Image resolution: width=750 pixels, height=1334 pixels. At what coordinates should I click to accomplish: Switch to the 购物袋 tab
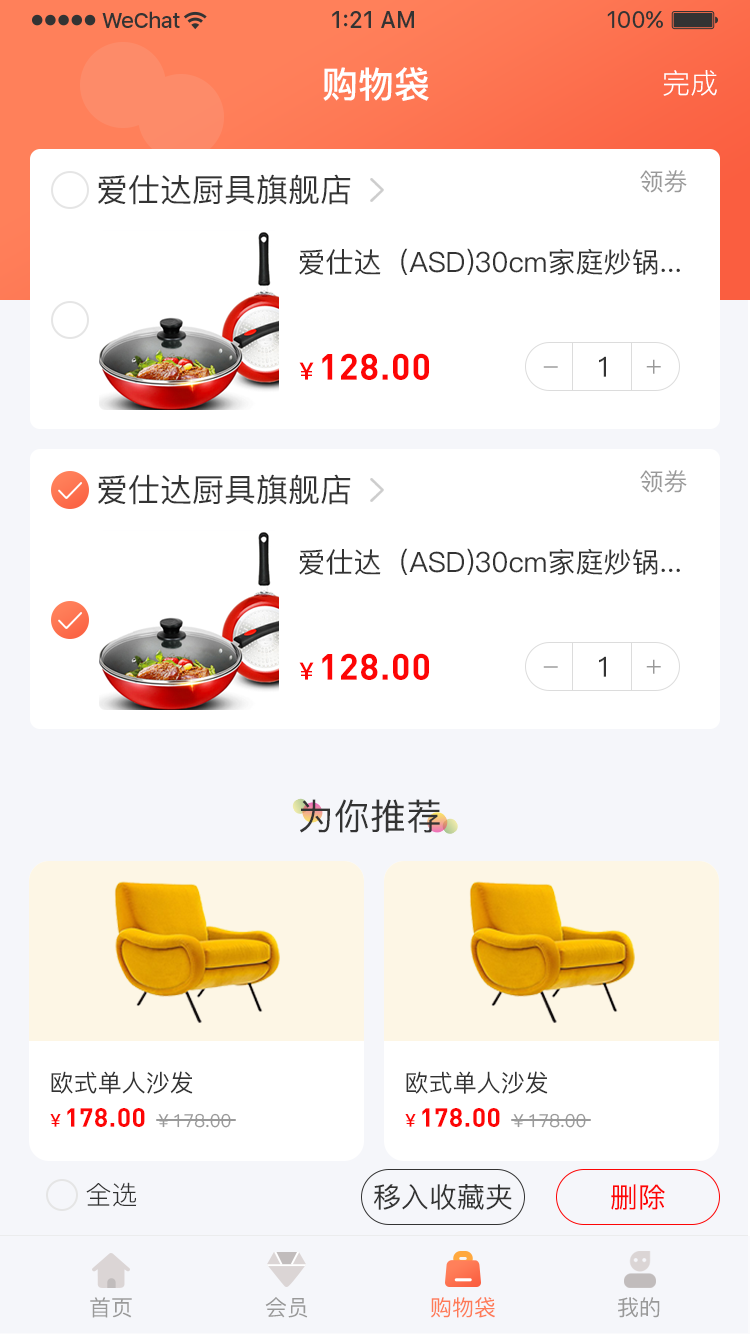tap(462, 1285)
